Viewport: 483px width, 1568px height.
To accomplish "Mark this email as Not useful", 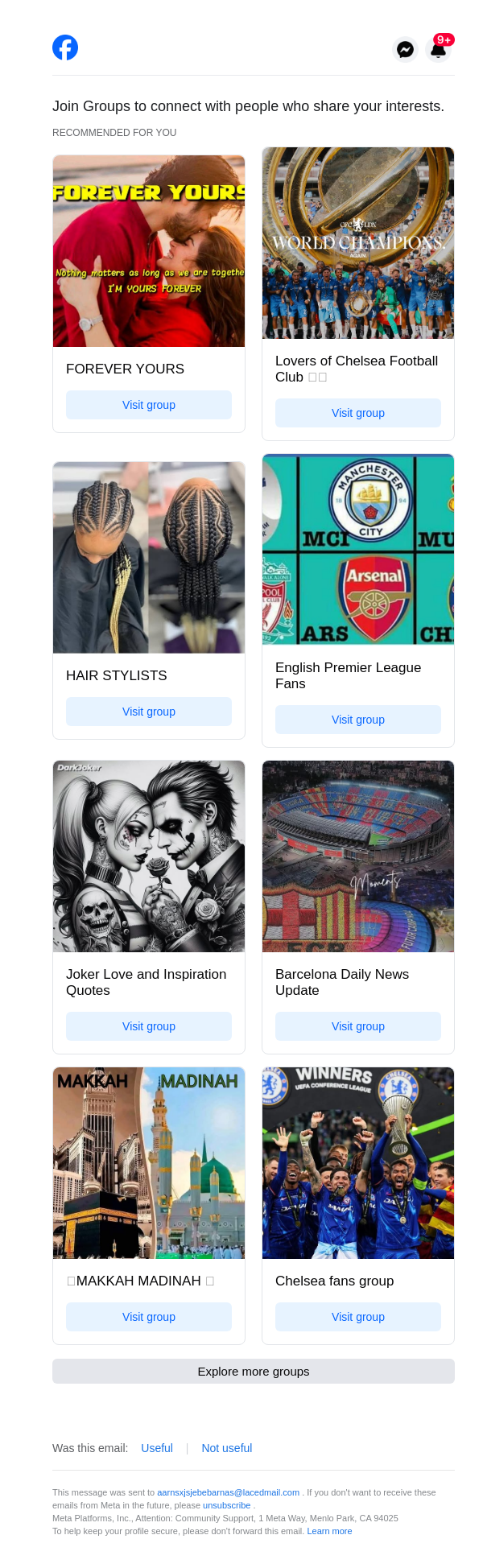I will coord(227,1448).
